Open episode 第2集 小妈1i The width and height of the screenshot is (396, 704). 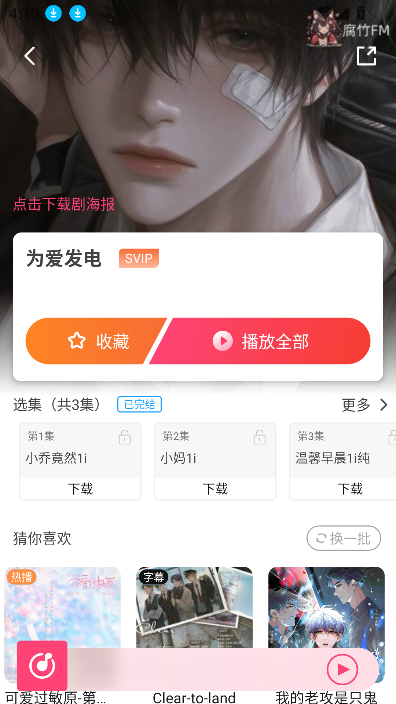click(x=215, y=450)
